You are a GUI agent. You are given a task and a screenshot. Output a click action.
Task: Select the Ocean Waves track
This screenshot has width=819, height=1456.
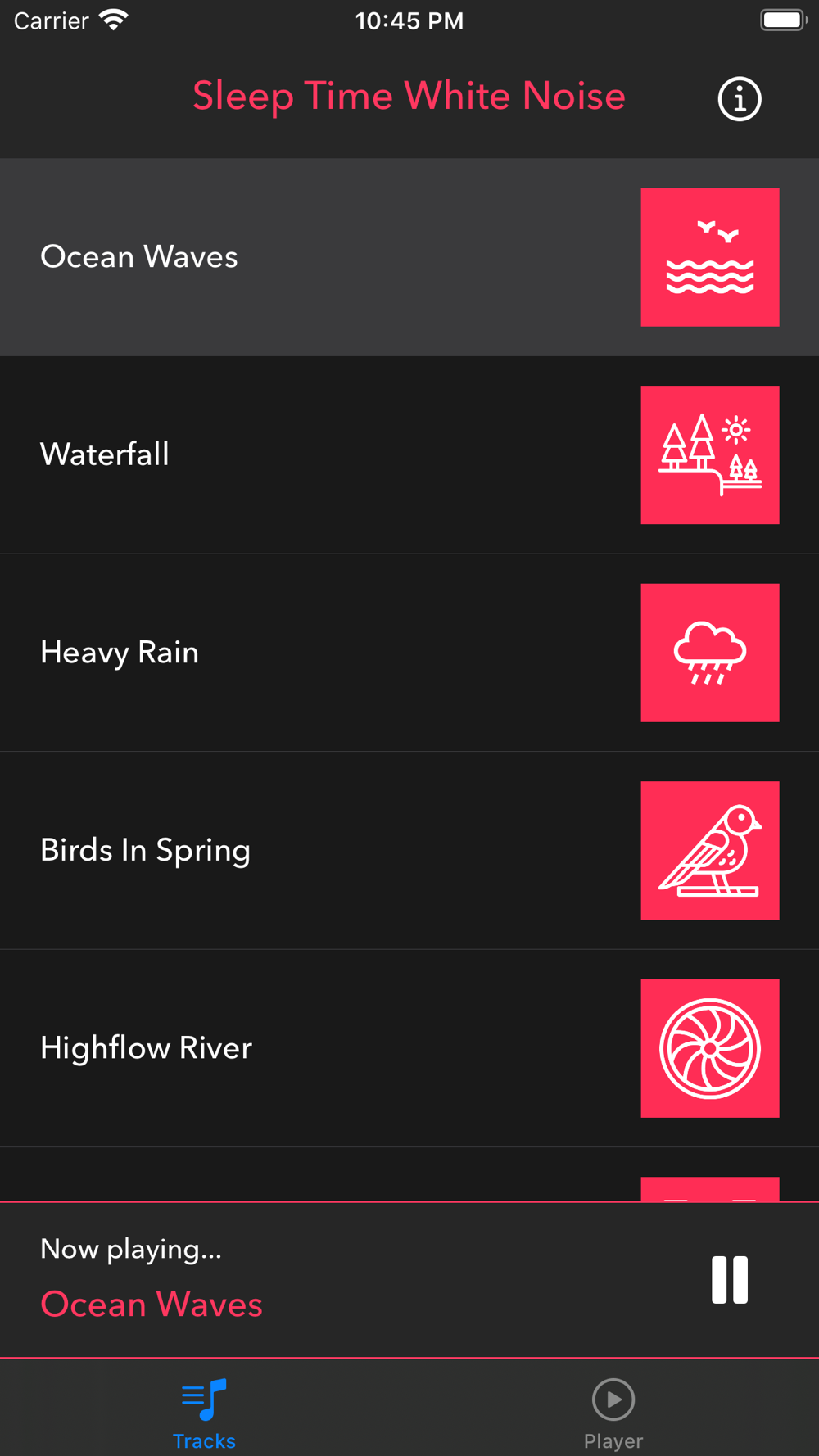pyautogui.click(x=409, y=257)
